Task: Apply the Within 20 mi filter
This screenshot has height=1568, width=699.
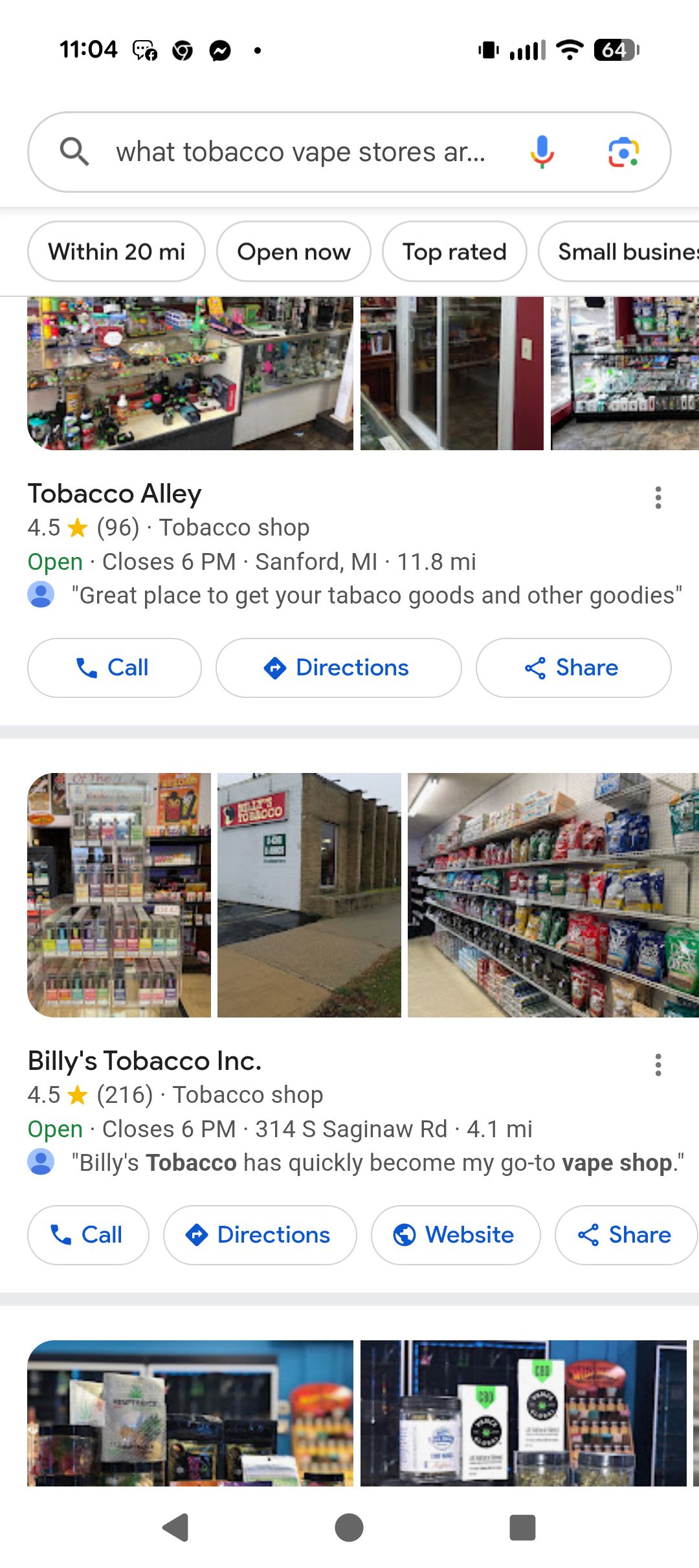Action: pyautogui.click(x=116, y=252)
